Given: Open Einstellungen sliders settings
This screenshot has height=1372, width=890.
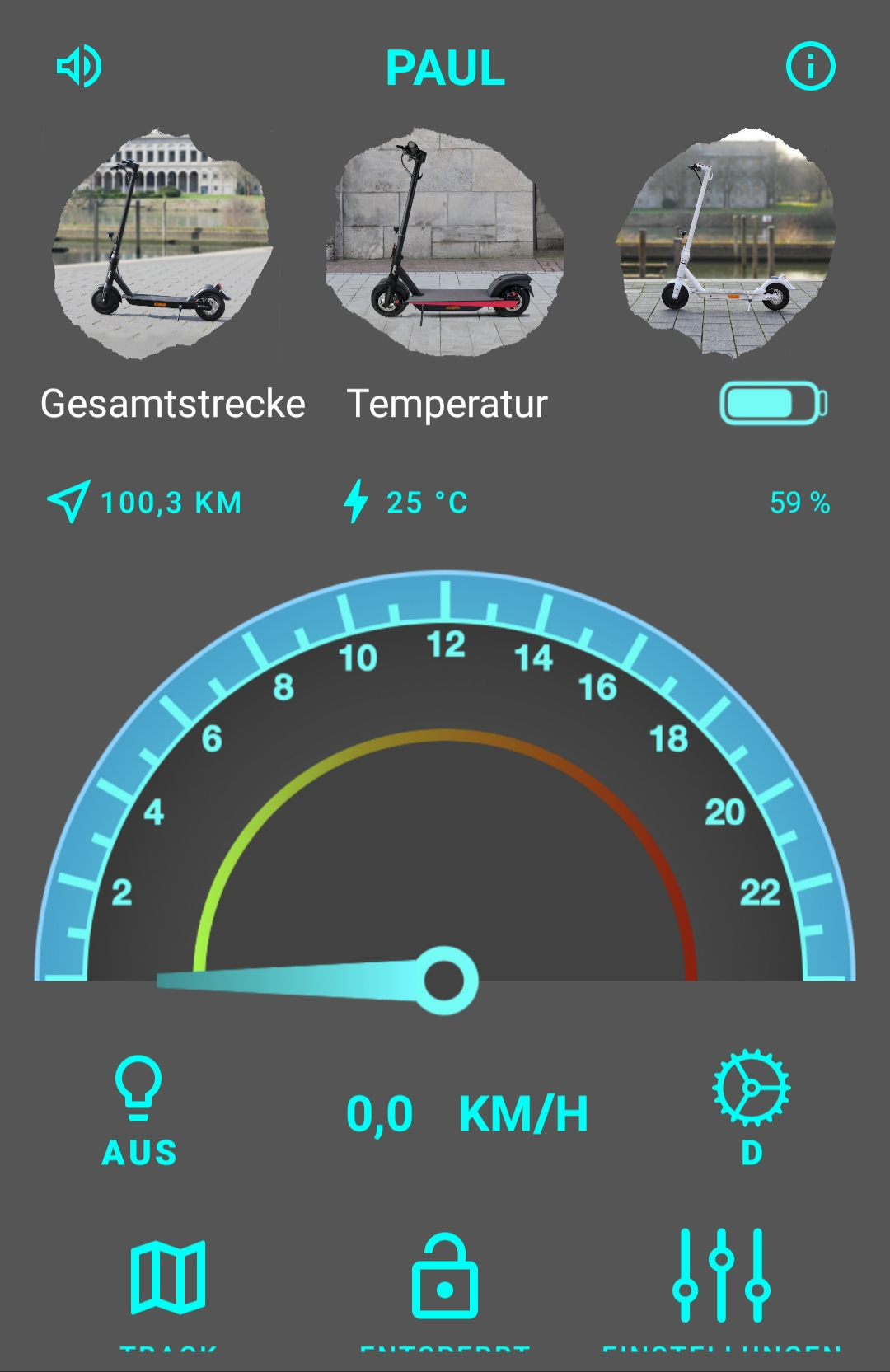Looking at the screenshot, I should point(722,1276).
